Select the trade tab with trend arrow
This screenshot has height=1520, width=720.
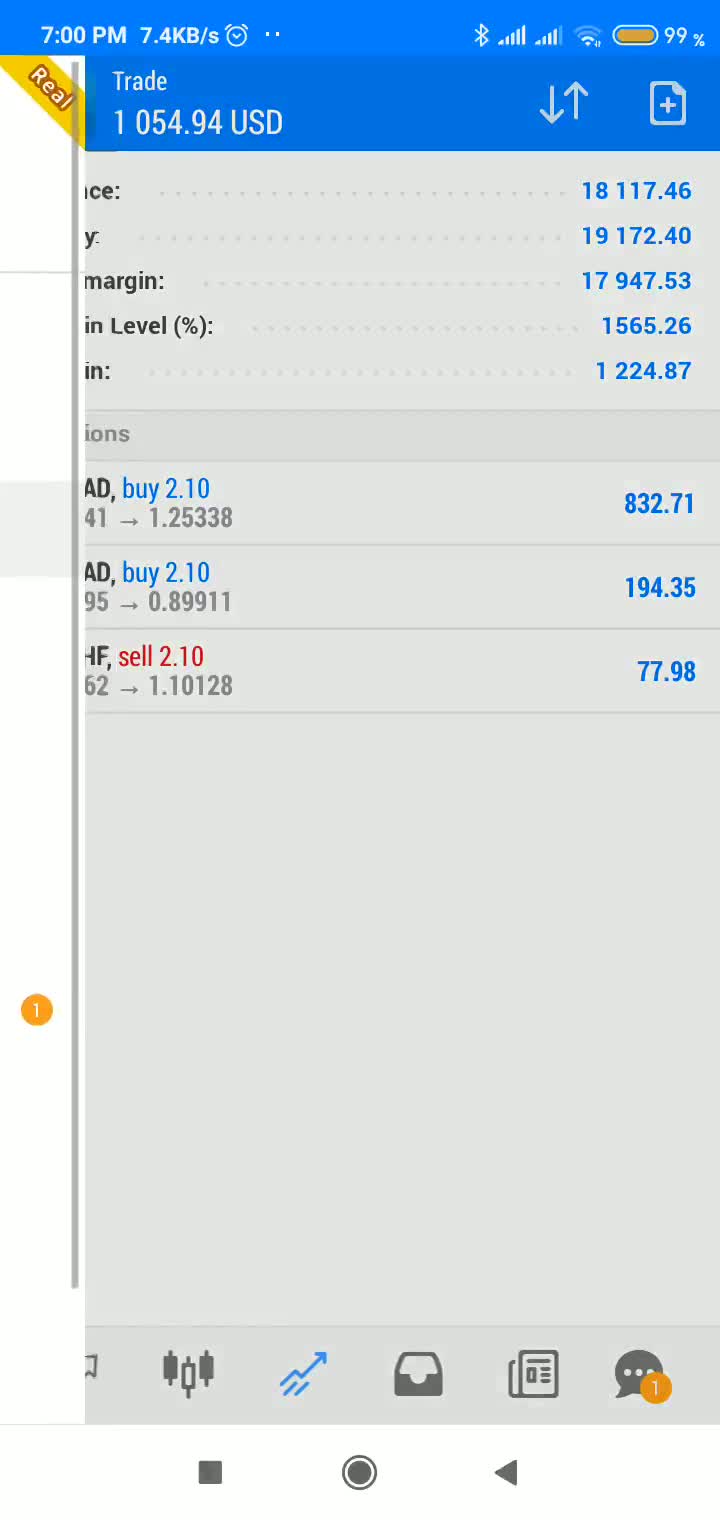point(303,1372)
